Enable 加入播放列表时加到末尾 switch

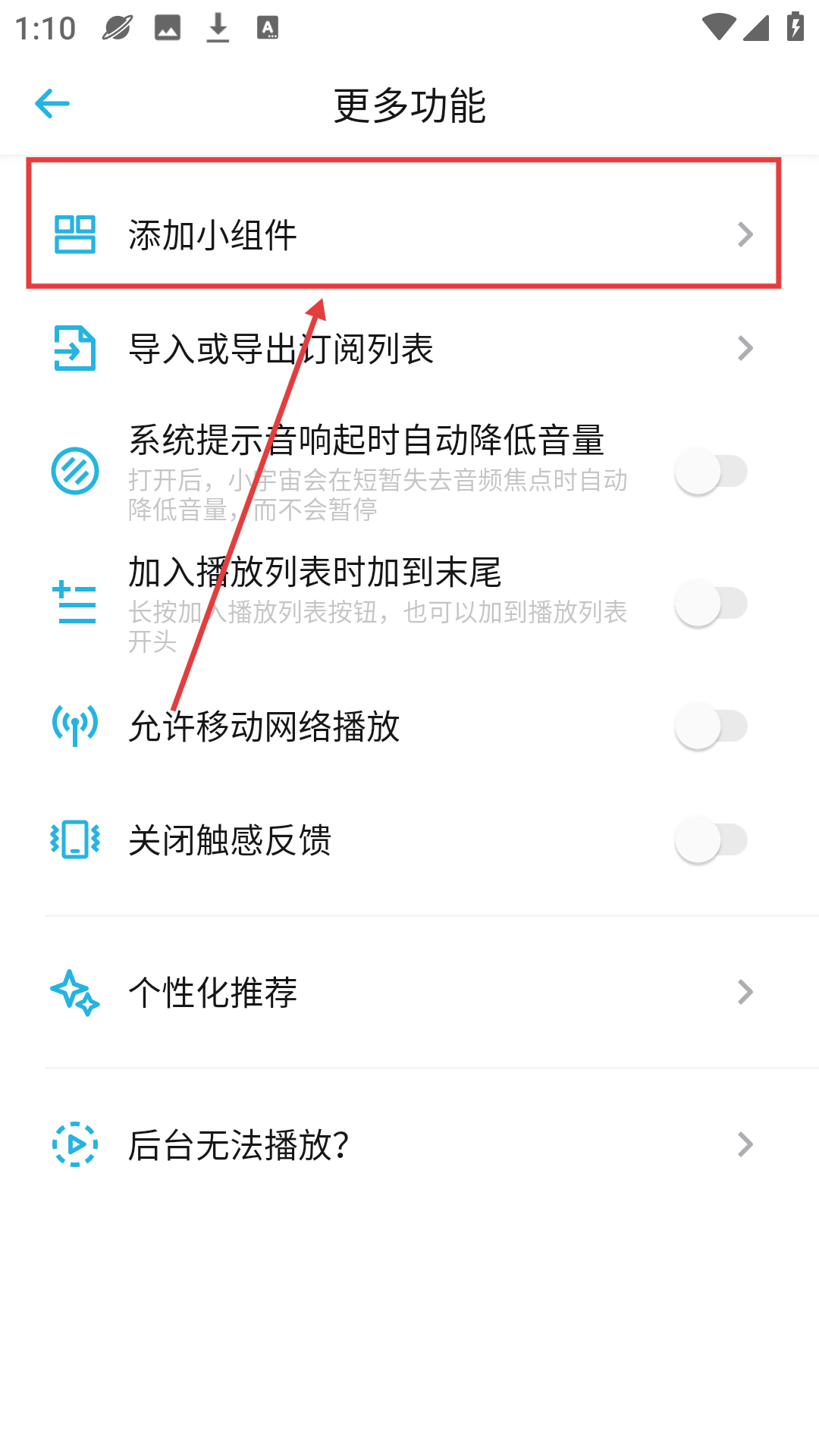coord(711,604)
